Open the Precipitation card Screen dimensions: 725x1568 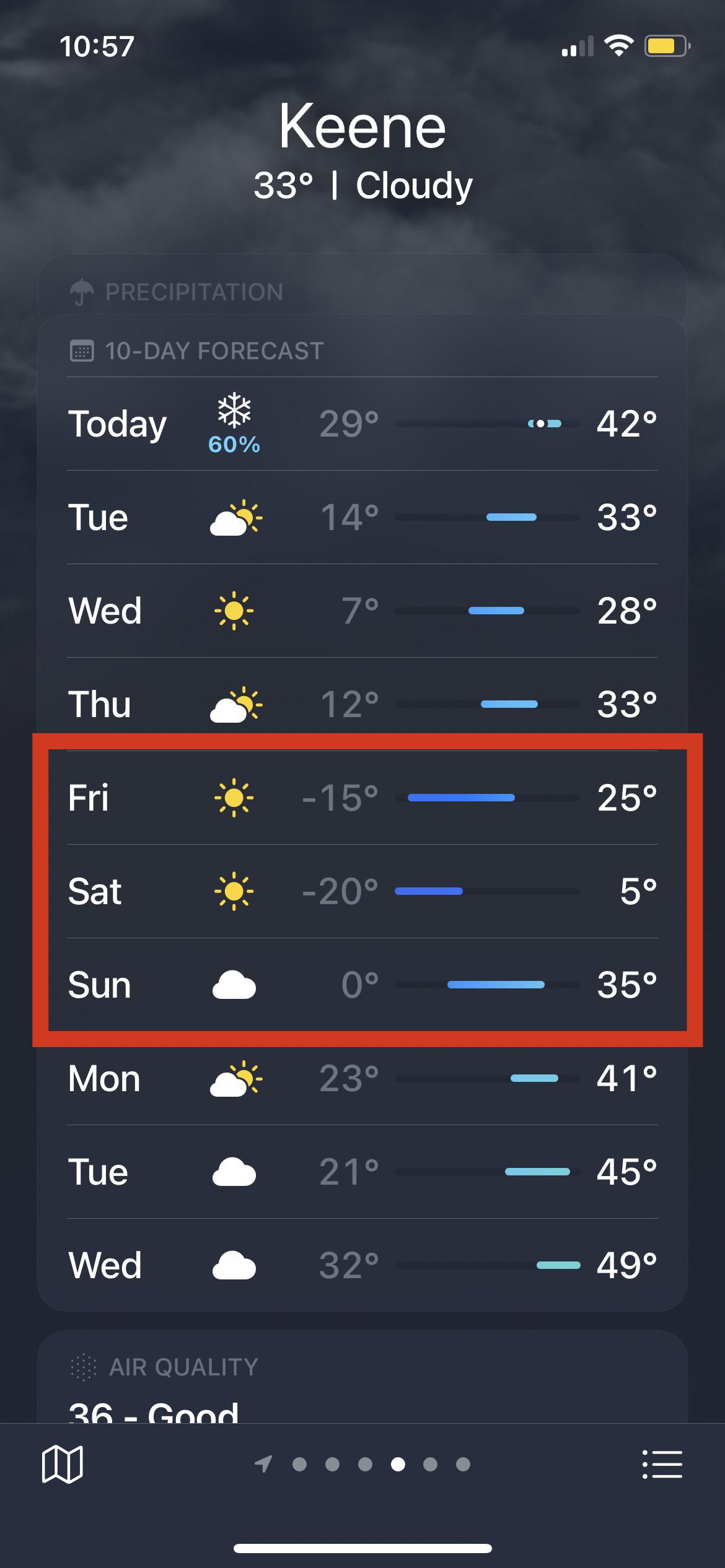[362, 291]
